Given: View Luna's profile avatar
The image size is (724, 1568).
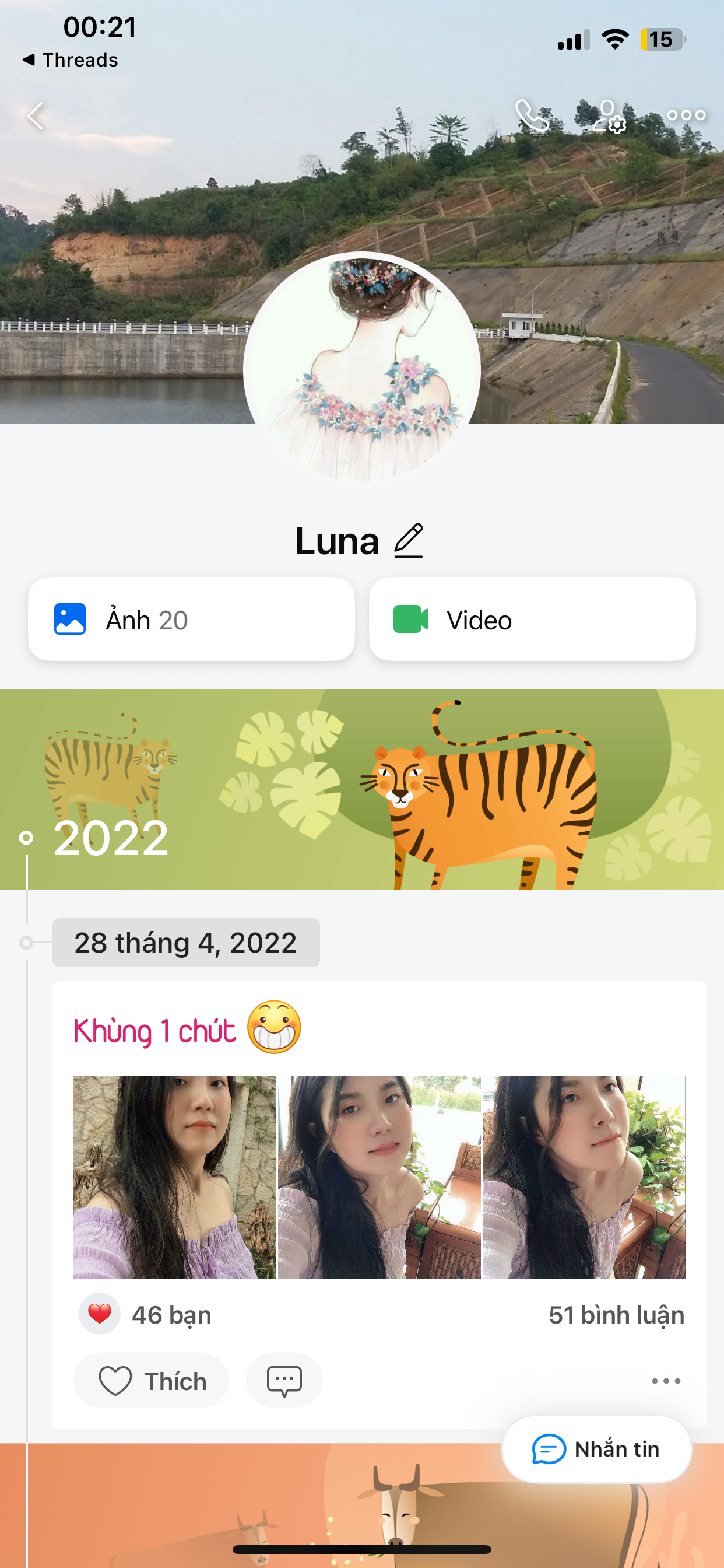Looking at the screenshot, I should (362, 368).
